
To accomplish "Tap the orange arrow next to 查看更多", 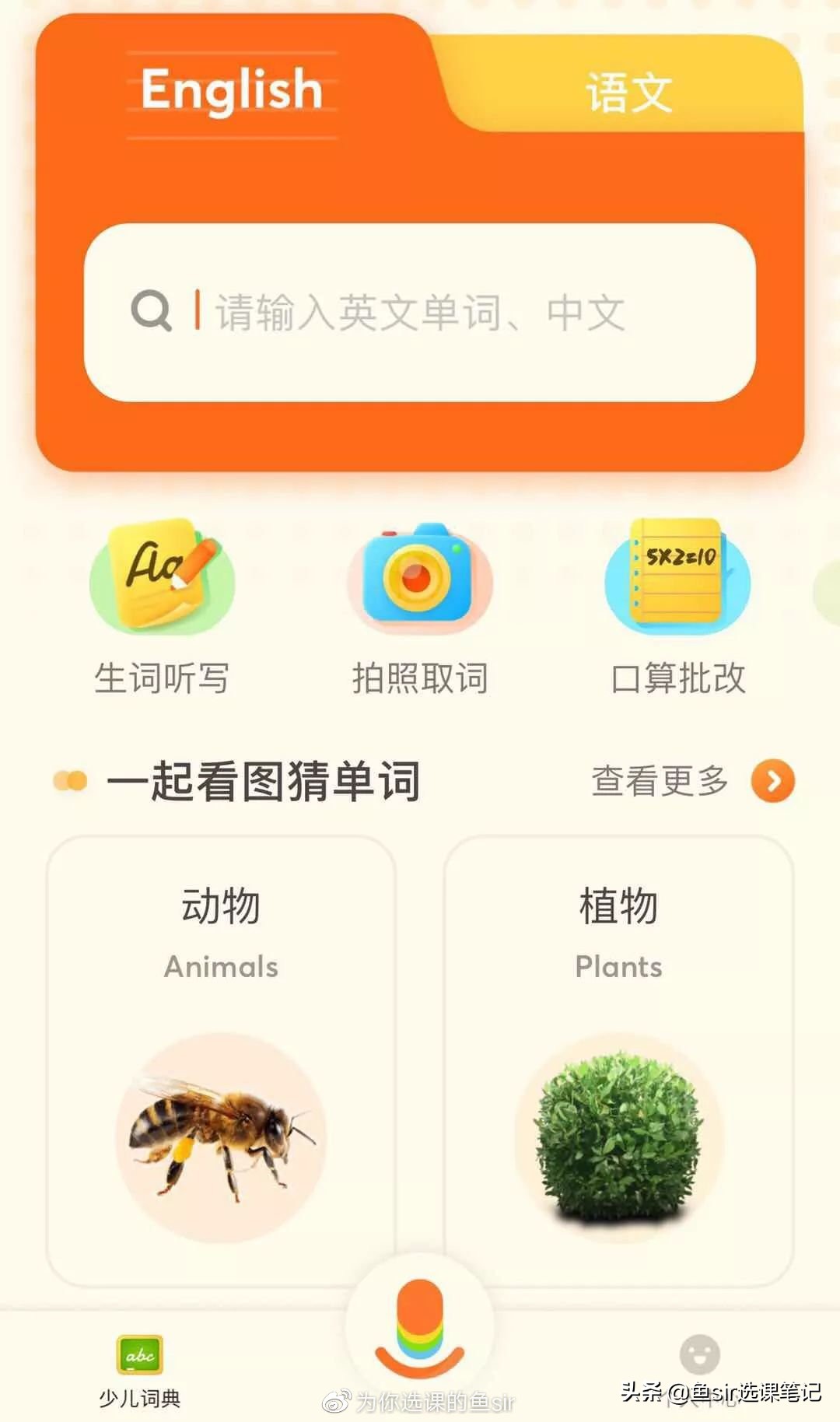I will click(x=772, y=782).
